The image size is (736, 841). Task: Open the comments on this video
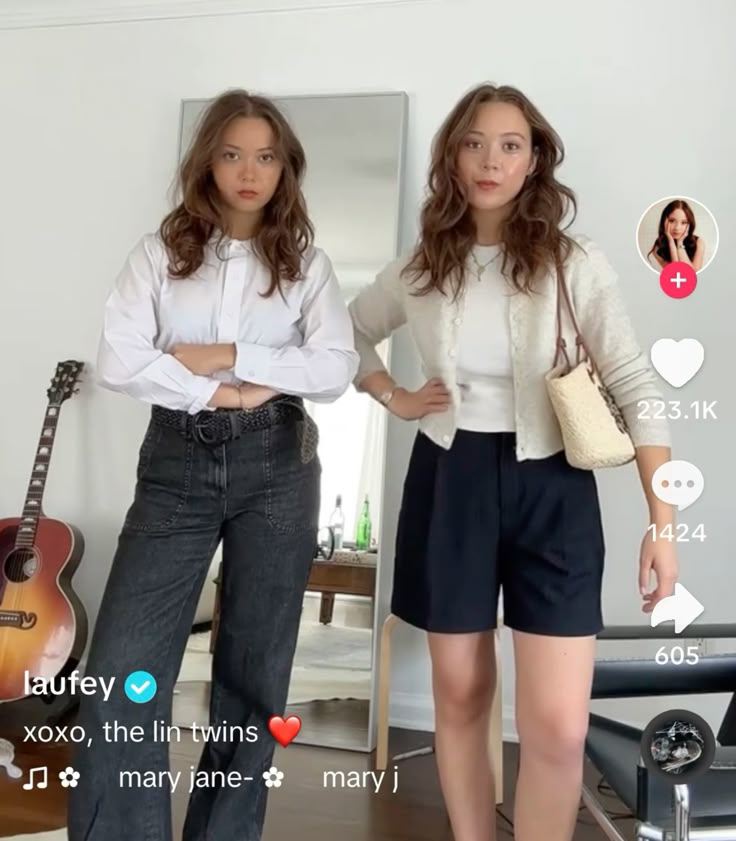[x=677, y=485]
